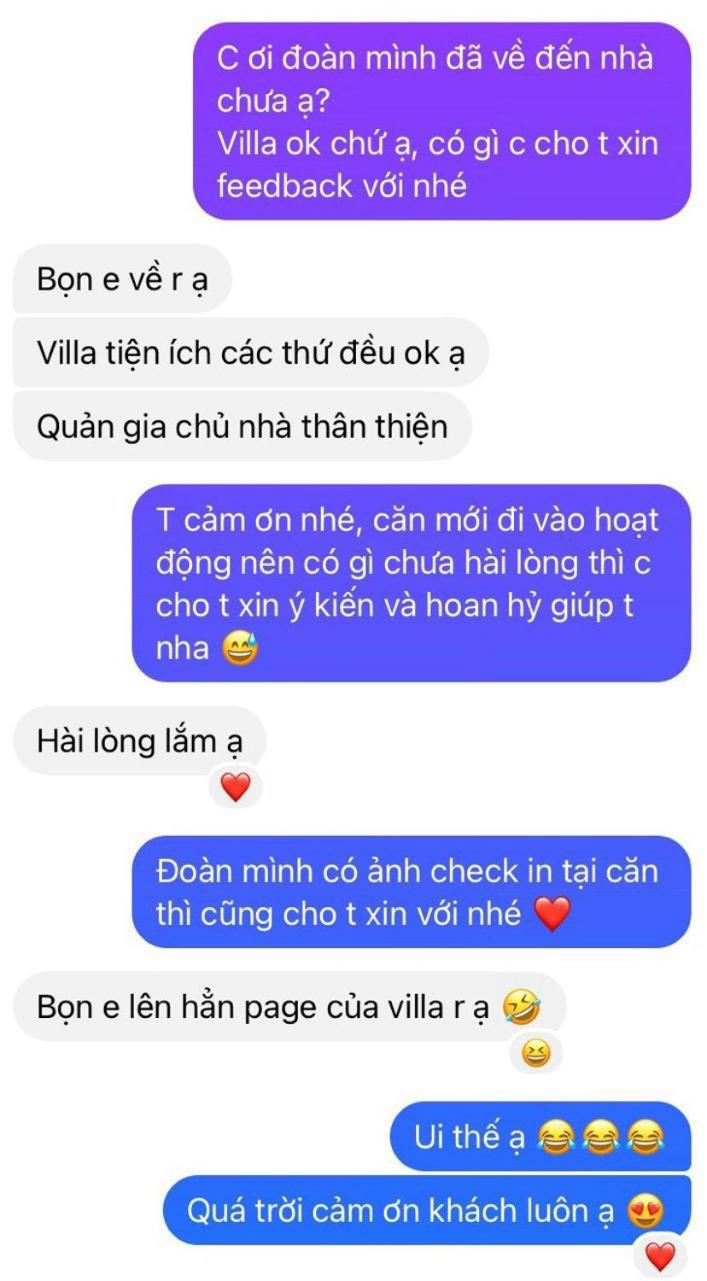Open the heart reaction under "Hài lòng lắm ạ"

coord(235,787)
